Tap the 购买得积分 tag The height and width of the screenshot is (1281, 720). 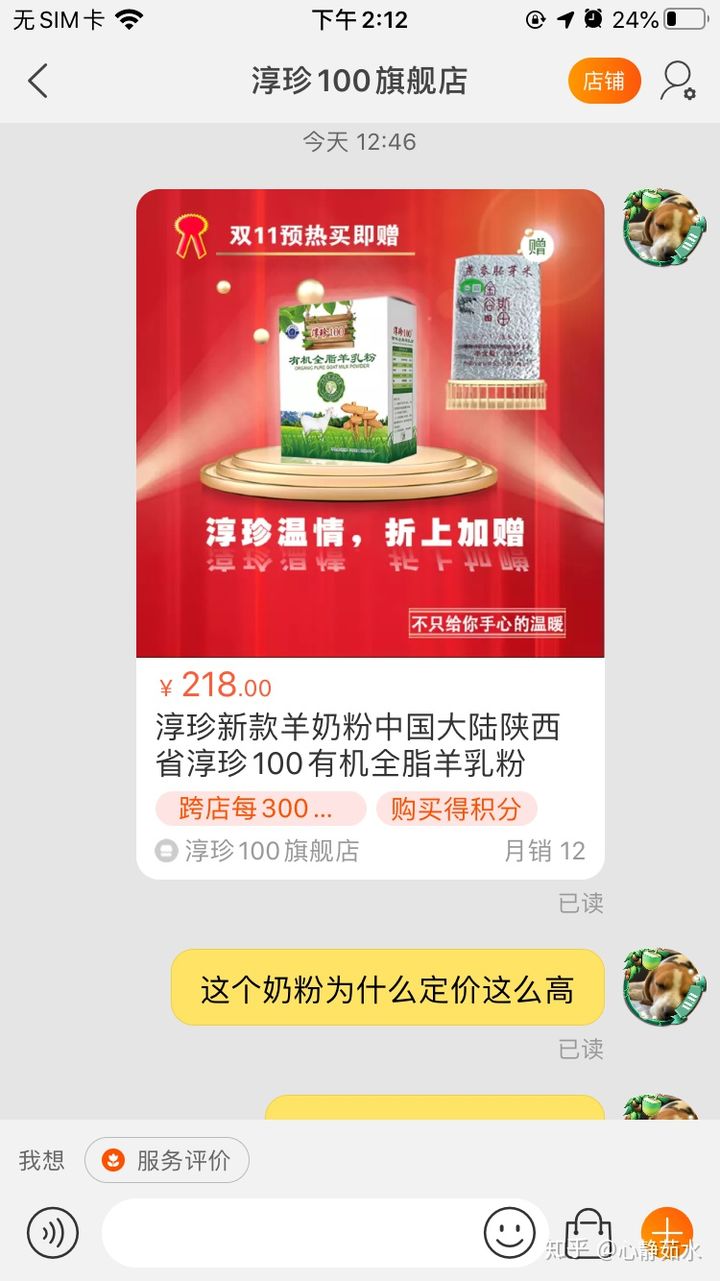click(457, 808)
